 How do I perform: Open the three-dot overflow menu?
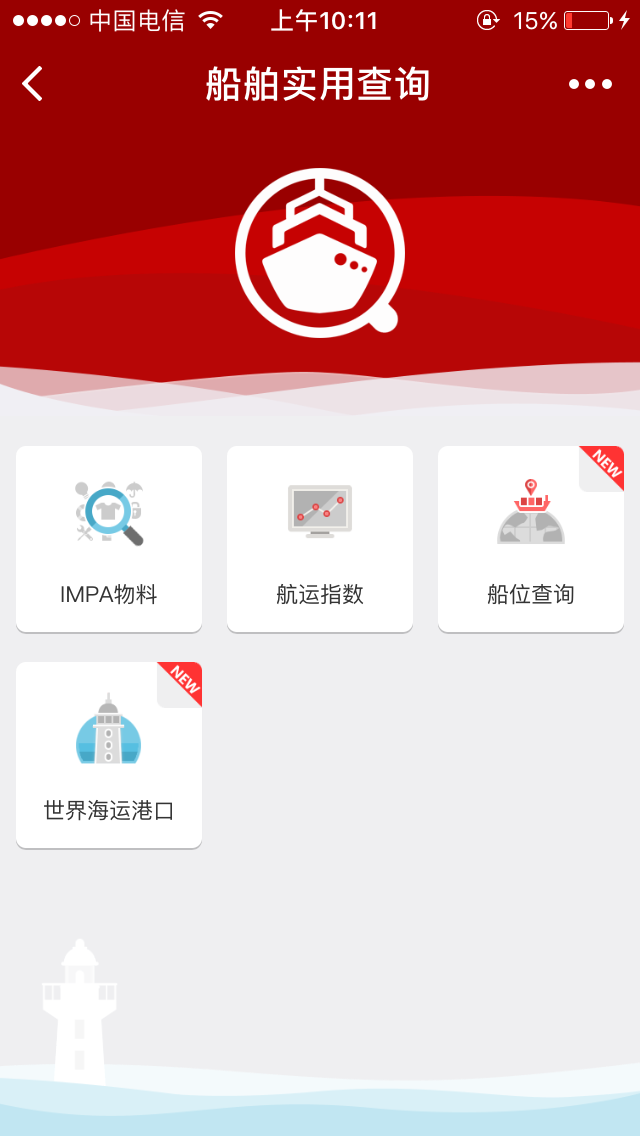590,84
